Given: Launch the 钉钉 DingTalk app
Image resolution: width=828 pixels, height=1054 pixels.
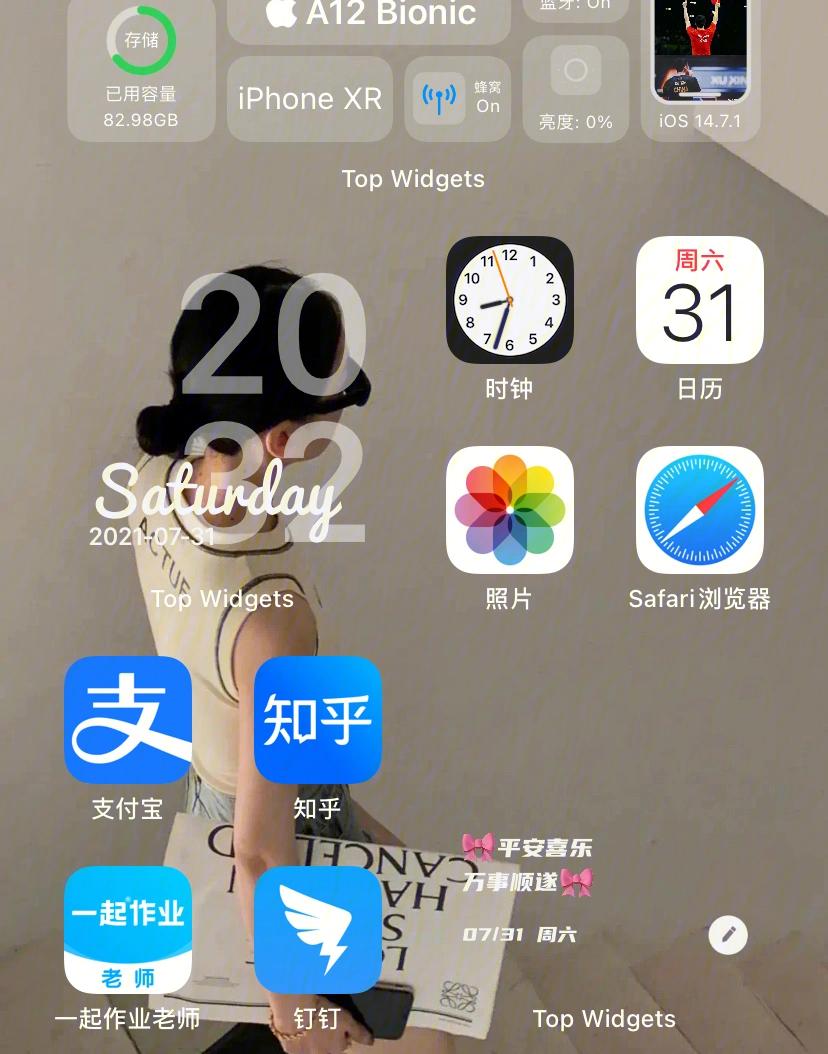Looking at the screenshot, I should click(x=318, y=930).
